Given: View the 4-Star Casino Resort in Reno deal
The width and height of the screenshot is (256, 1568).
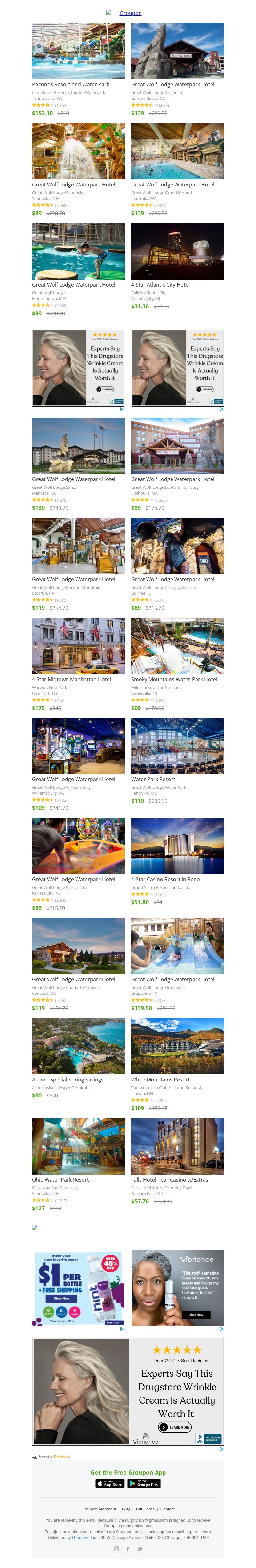Looking at the screenshot, I should click(x=177, y=846).
